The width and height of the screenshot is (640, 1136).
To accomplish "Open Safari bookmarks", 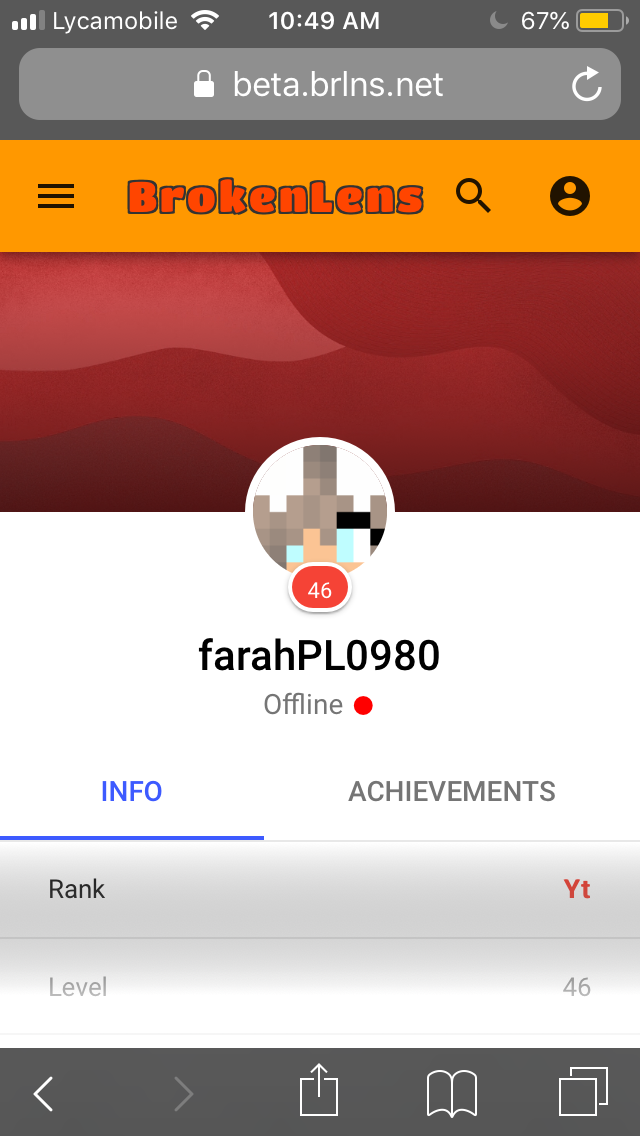I will click(x=452, y=1093).
